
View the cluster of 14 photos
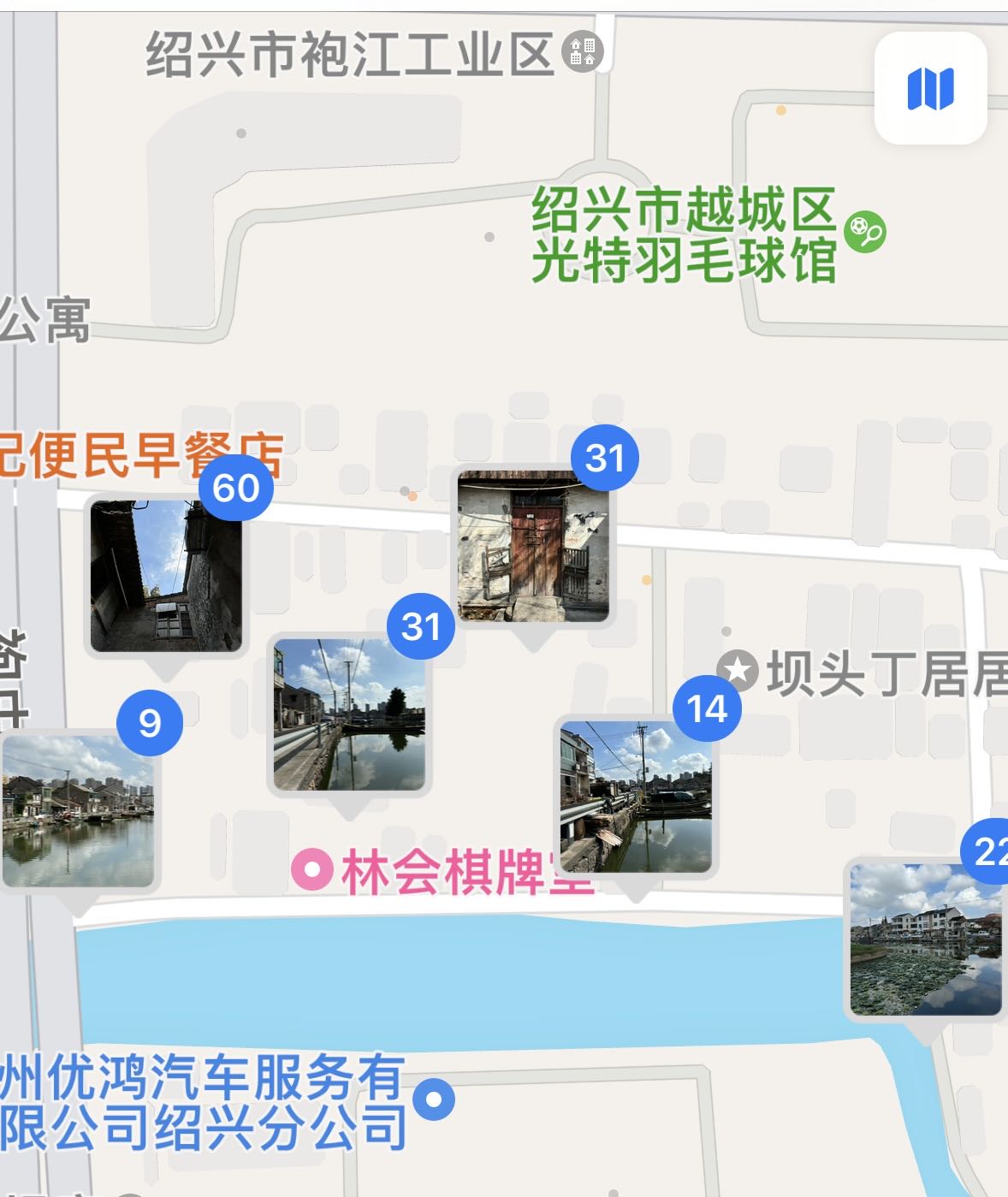(635, 797)
